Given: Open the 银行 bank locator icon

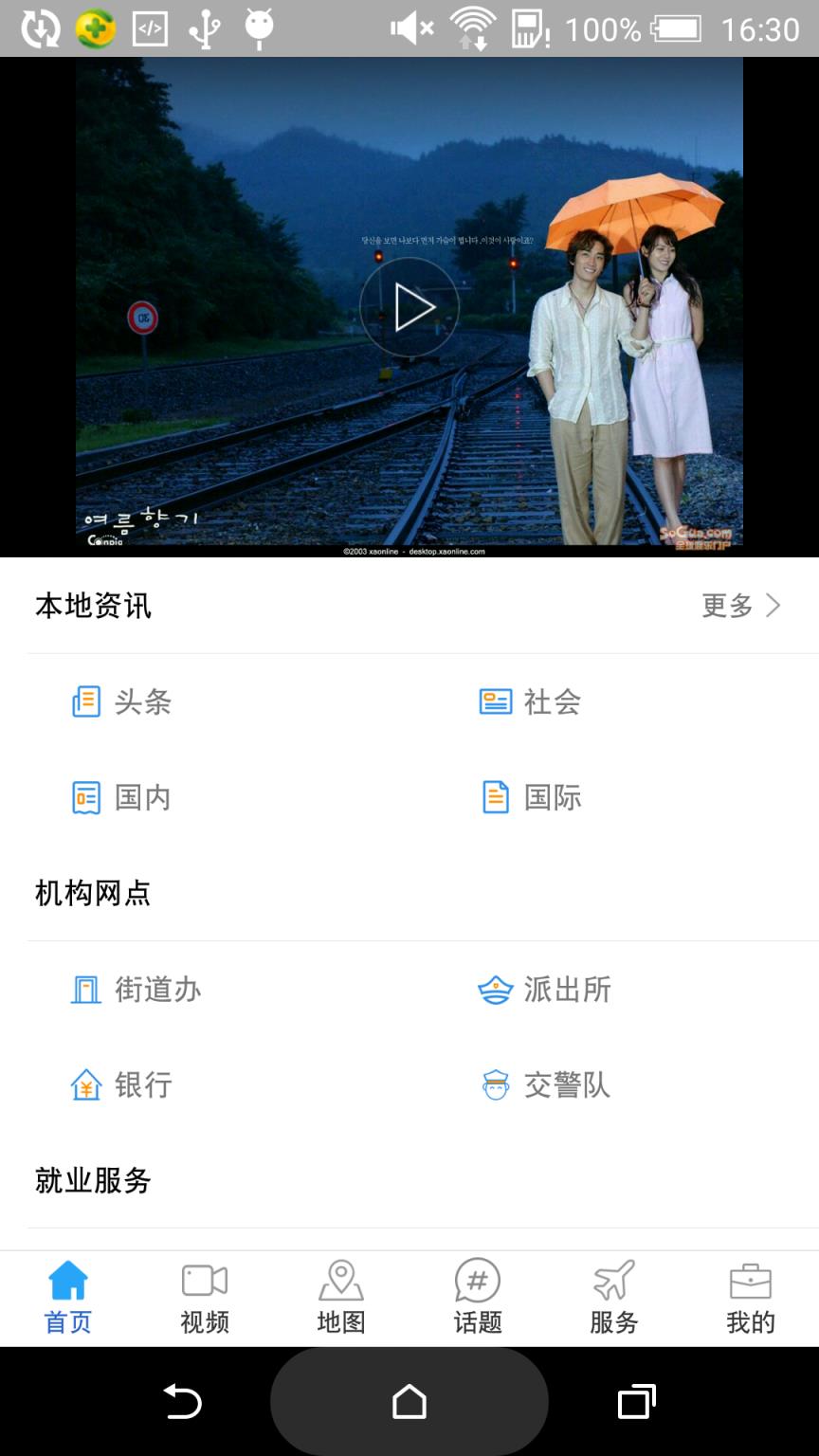Looking at the screenshot, I should click(121, 1085).
